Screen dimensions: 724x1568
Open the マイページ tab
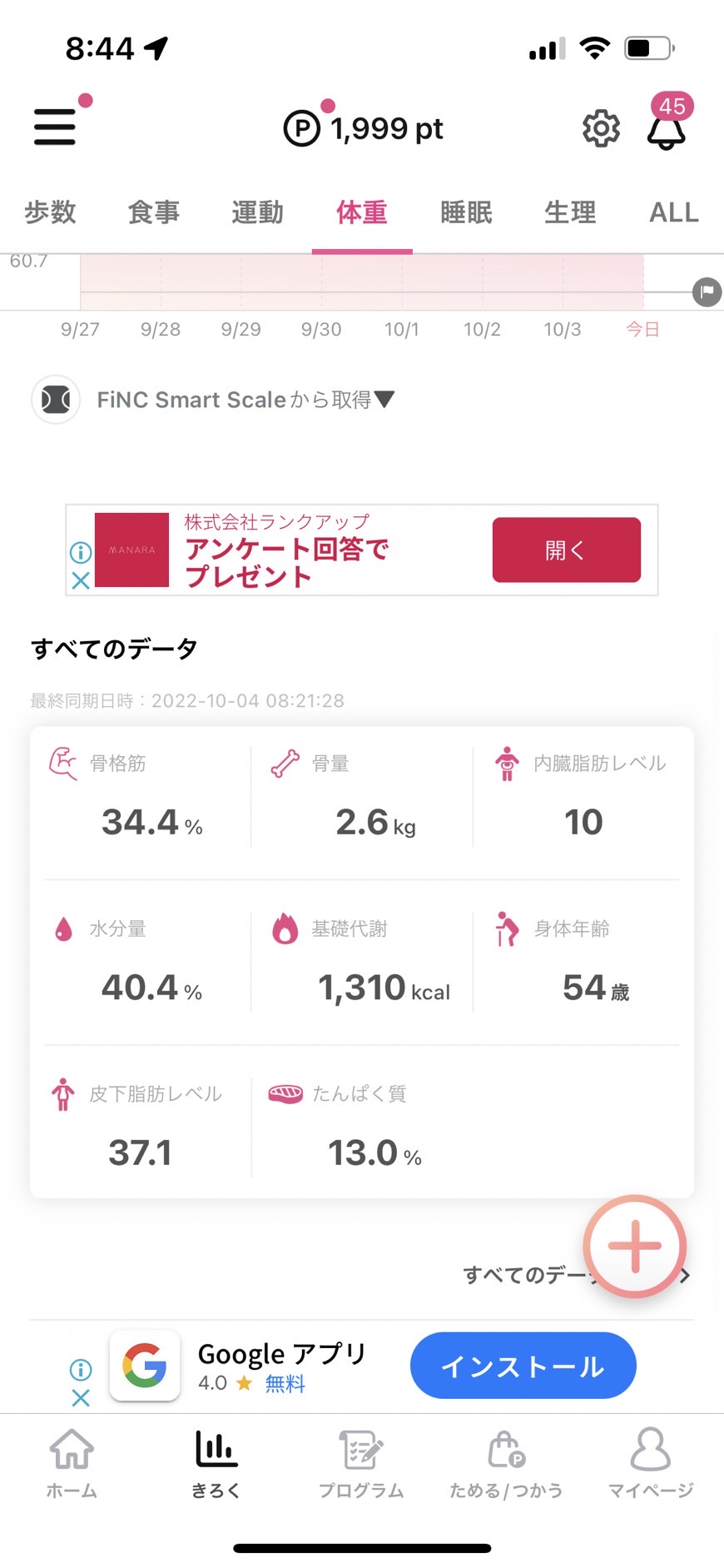click(x=651, y=1463)
